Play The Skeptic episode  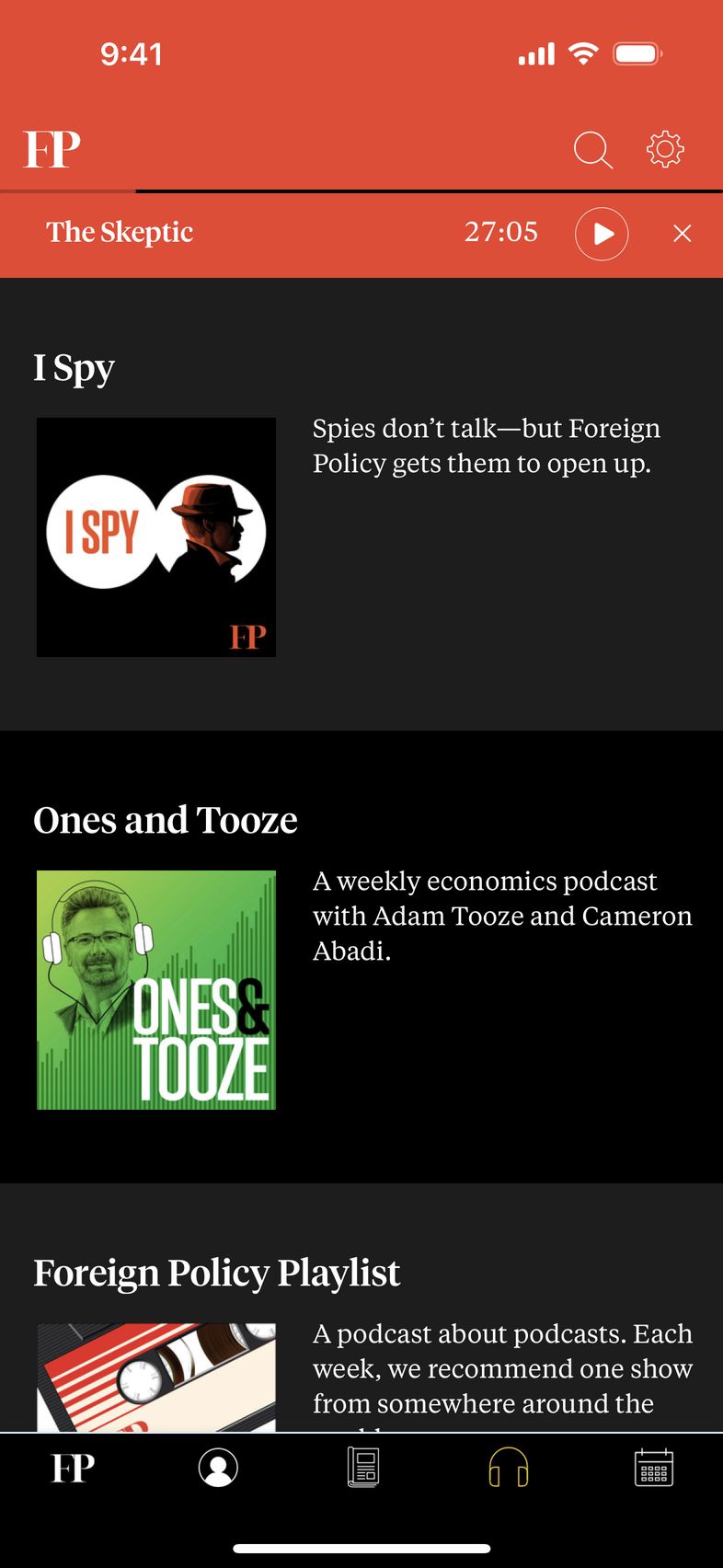pyautogui.click(x=602, y=234)
